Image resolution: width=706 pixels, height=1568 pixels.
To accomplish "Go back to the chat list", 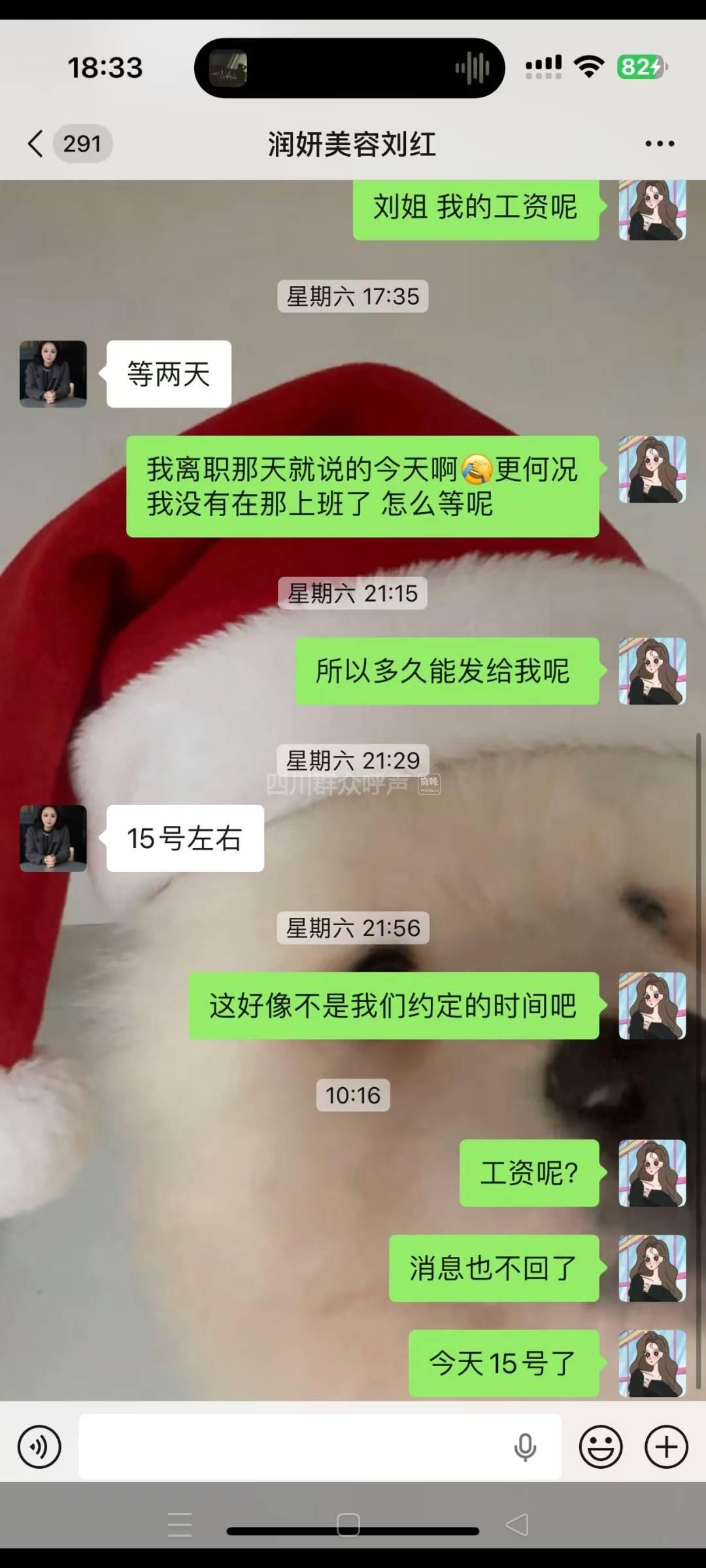I will point(37,144).
